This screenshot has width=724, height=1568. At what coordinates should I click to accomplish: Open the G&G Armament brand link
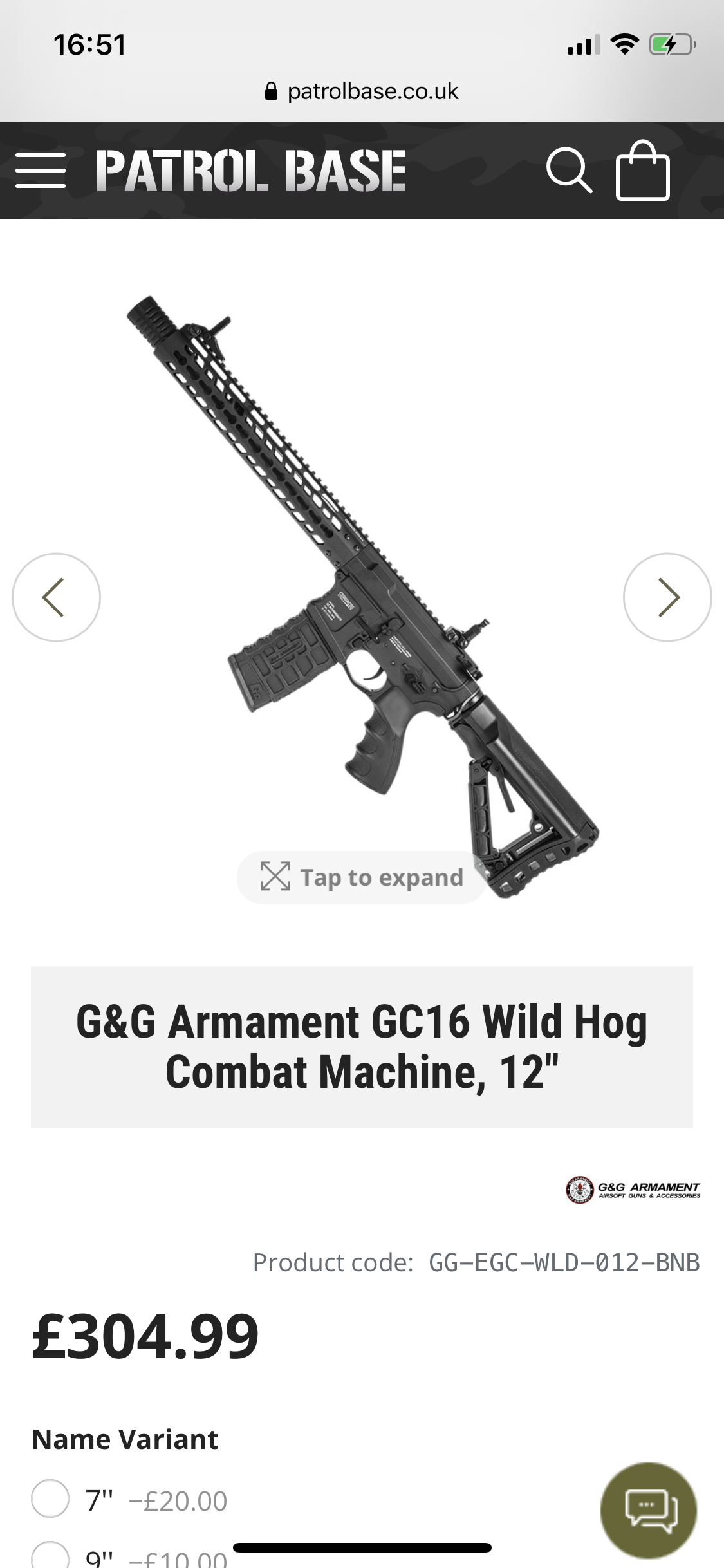point(633,1190)
